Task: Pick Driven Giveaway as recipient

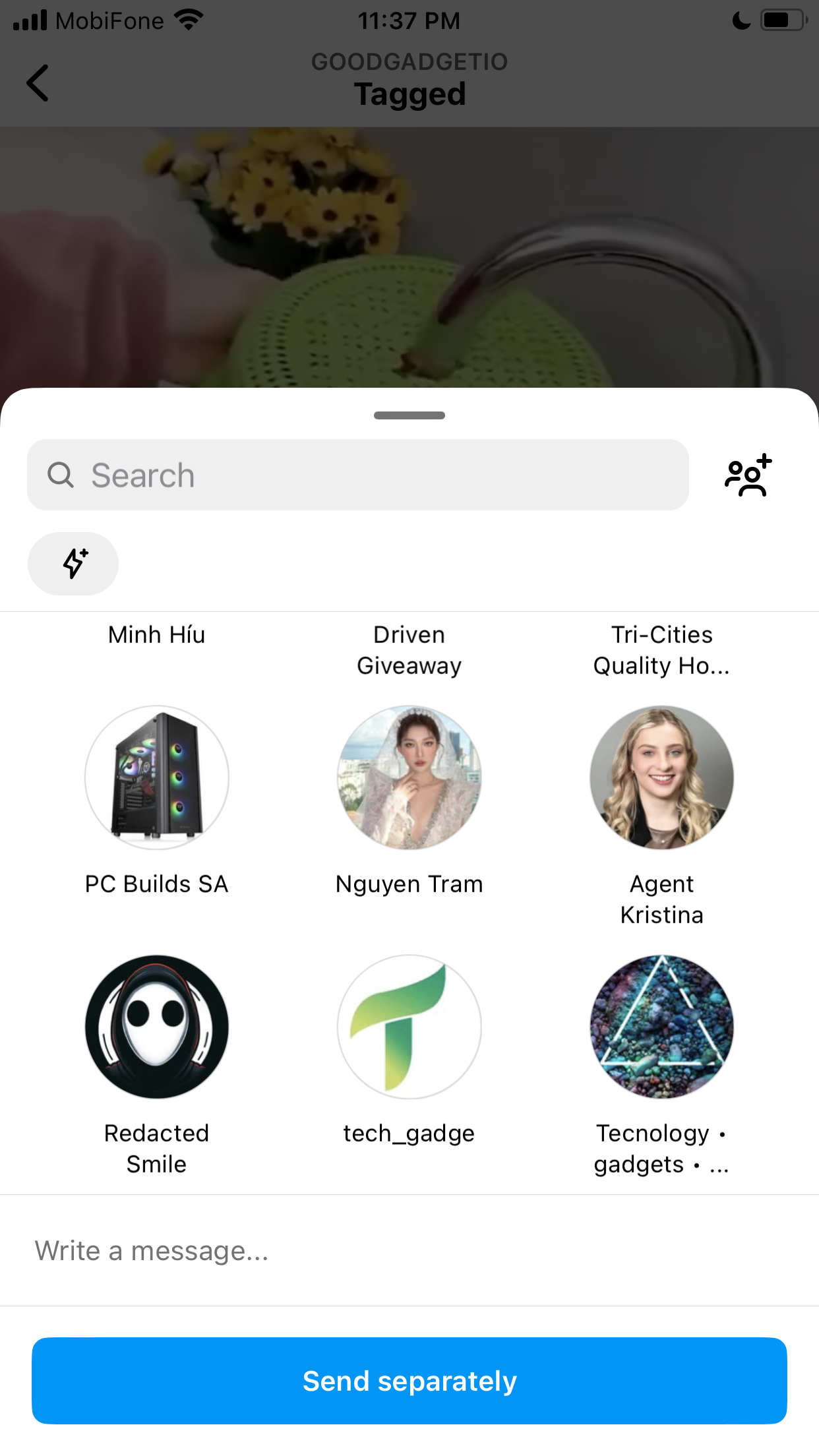Action: coord(409,650)
